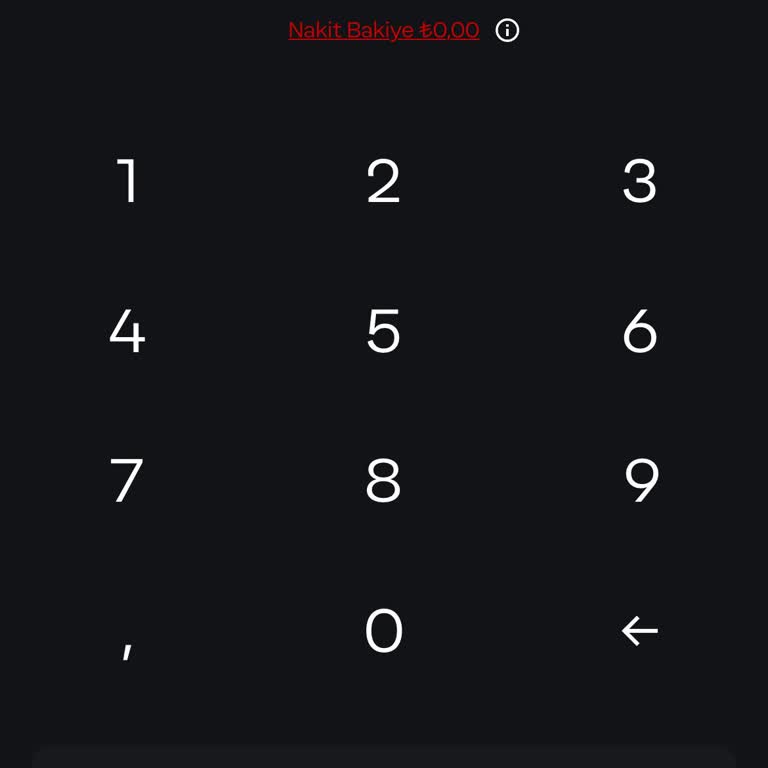This screenshot has width=768, height=768.
Task: Enter digit 5 on the keypad
Action: [383, 332]
